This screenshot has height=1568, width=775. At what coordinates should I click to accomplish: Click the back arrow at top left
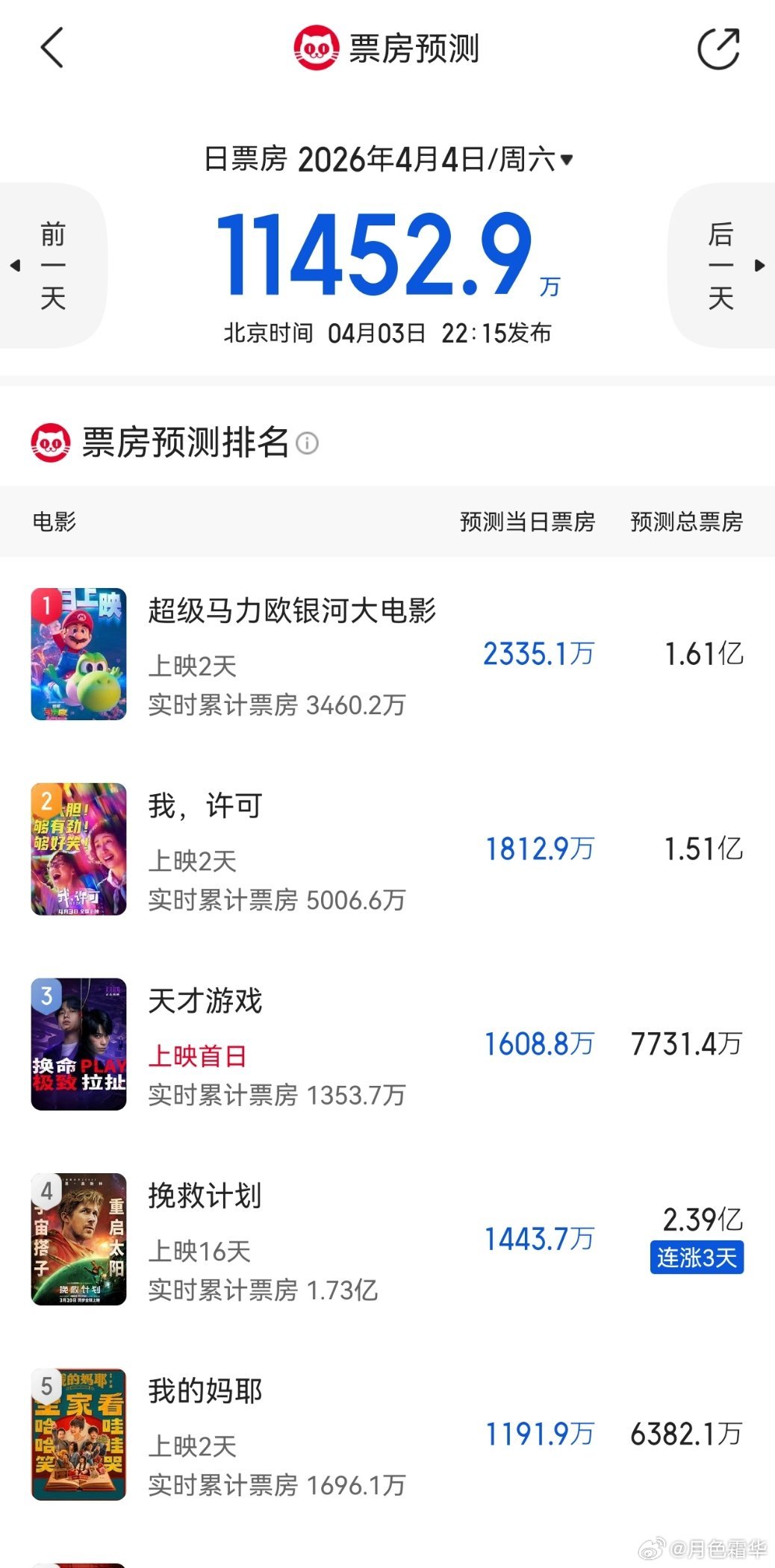tap(50, 48)
